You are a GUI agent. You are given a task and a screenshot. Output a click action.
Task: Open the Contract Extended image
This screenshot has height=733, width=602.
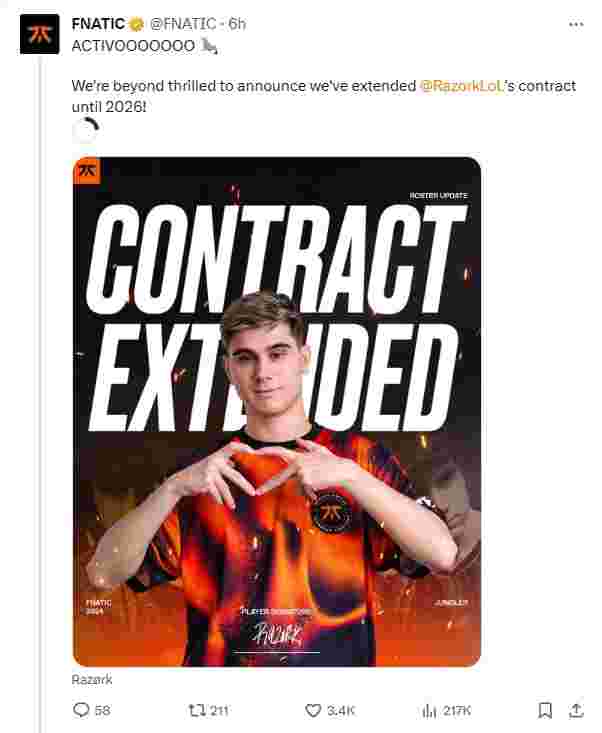pyautogui.click(x=277, y=411)
